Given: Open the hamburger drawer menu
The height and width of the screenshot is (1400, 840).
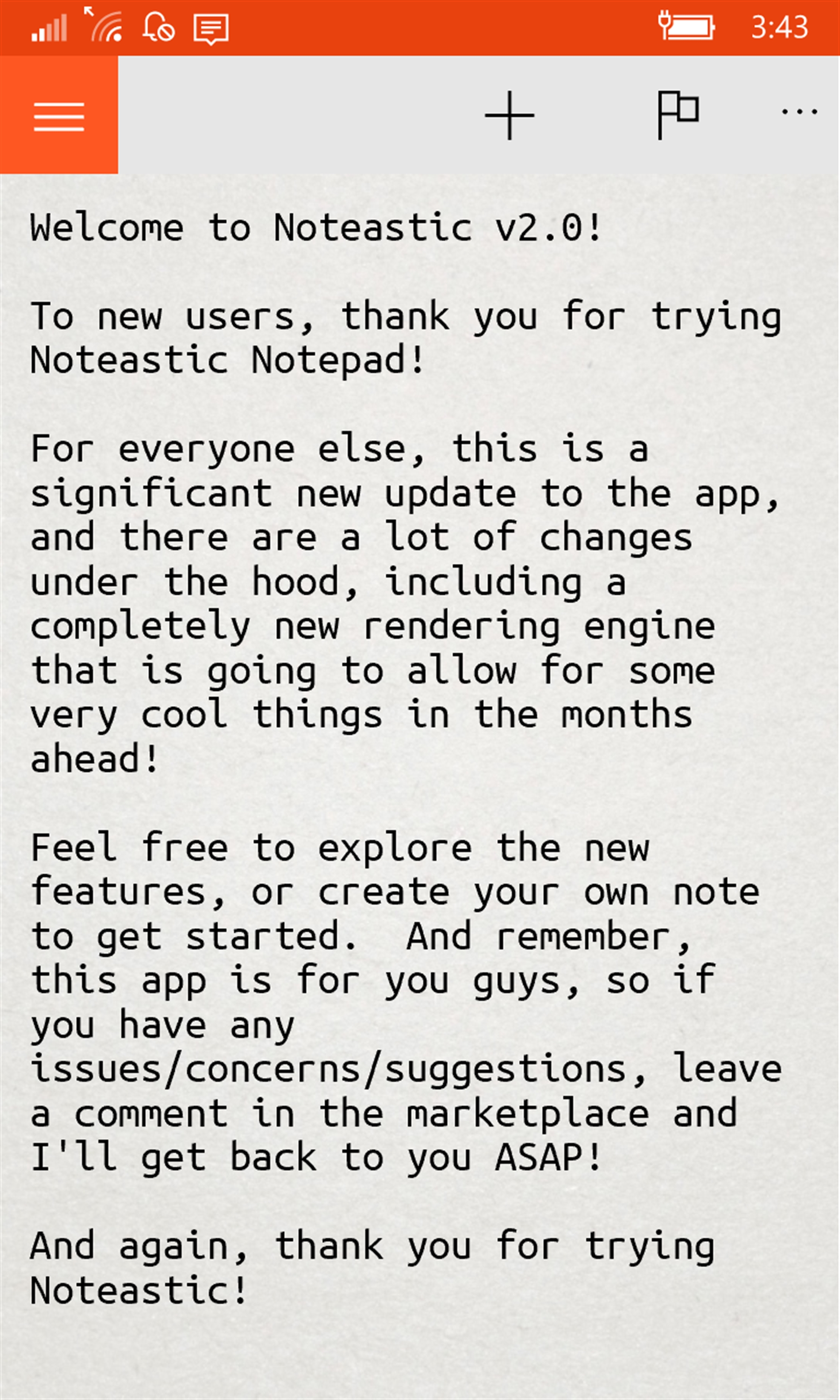Looking at the screenshot, I should (x=59, y=115).
